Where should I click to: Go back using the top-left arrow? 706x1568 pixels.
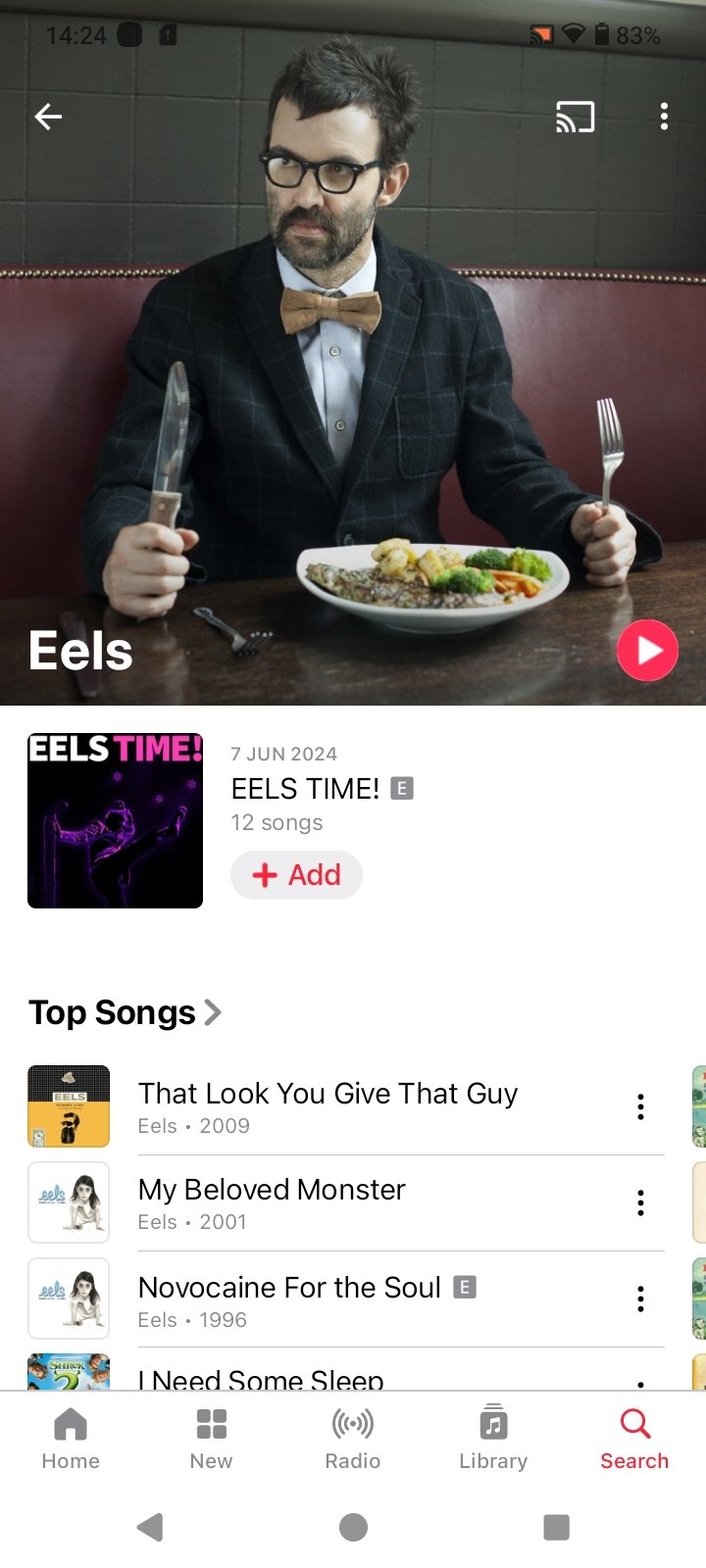click(x=48, y=117)
